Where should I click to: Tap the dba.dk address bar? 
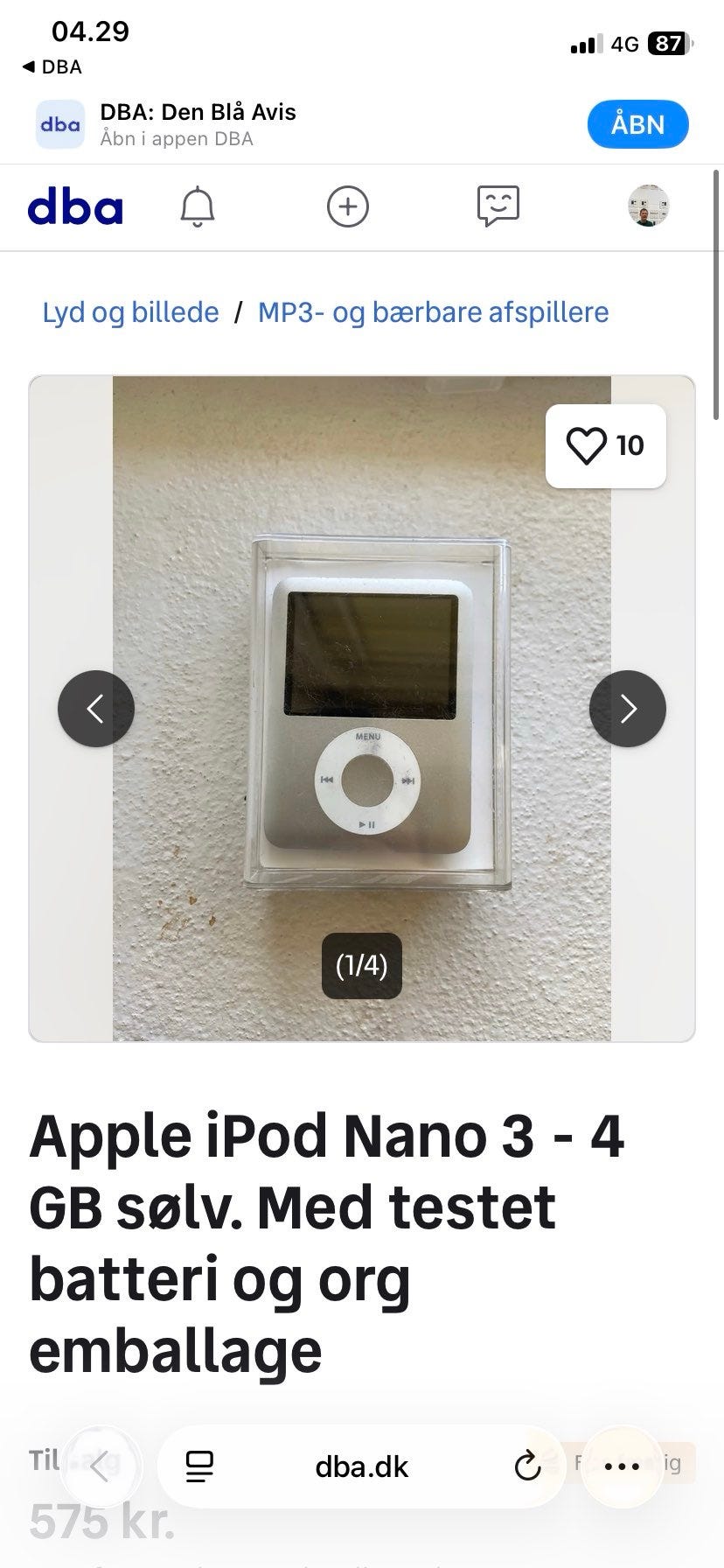(x=362, y=1466)
